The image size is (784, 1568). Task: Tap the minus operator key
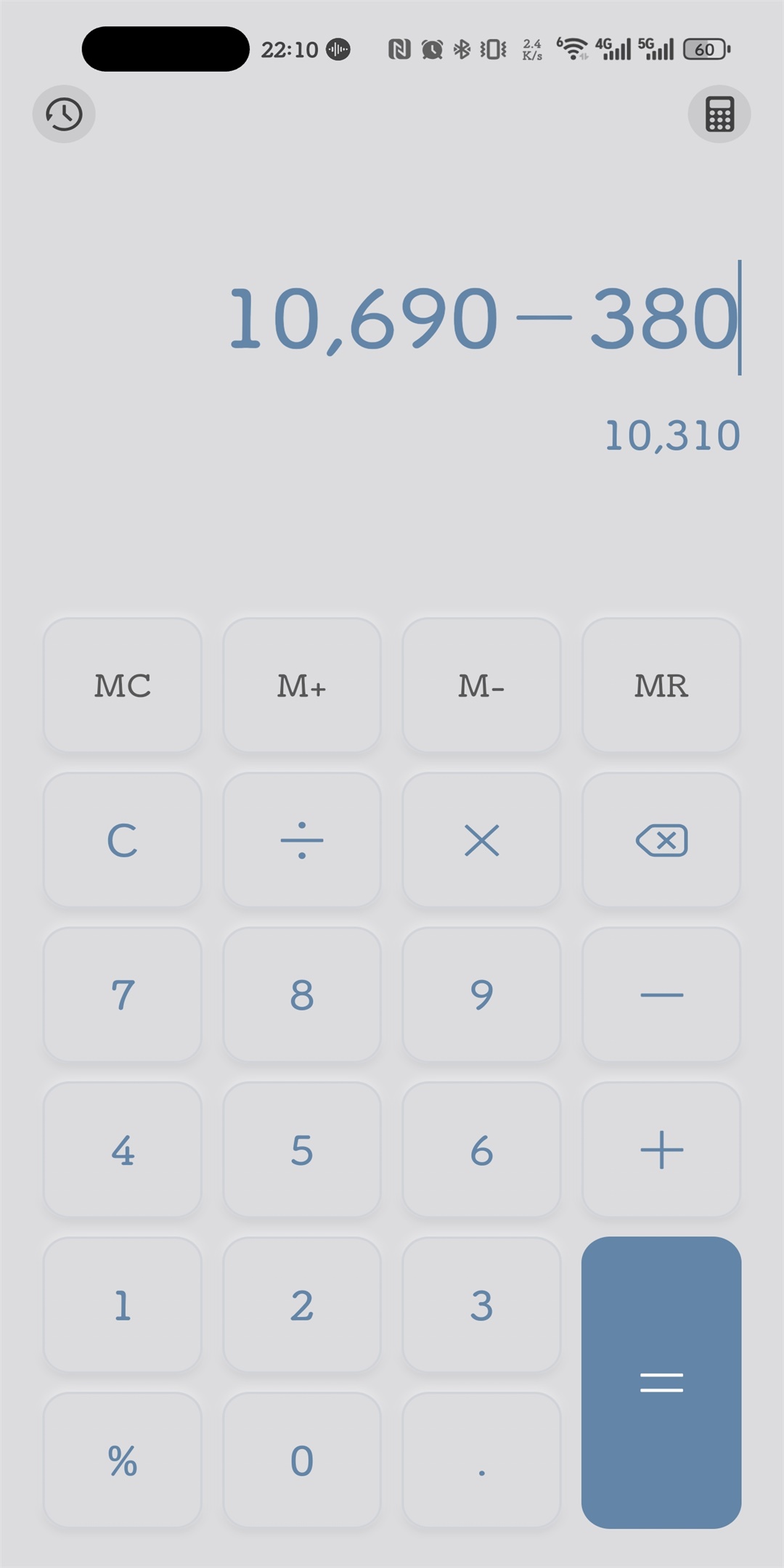click(661, 995)
